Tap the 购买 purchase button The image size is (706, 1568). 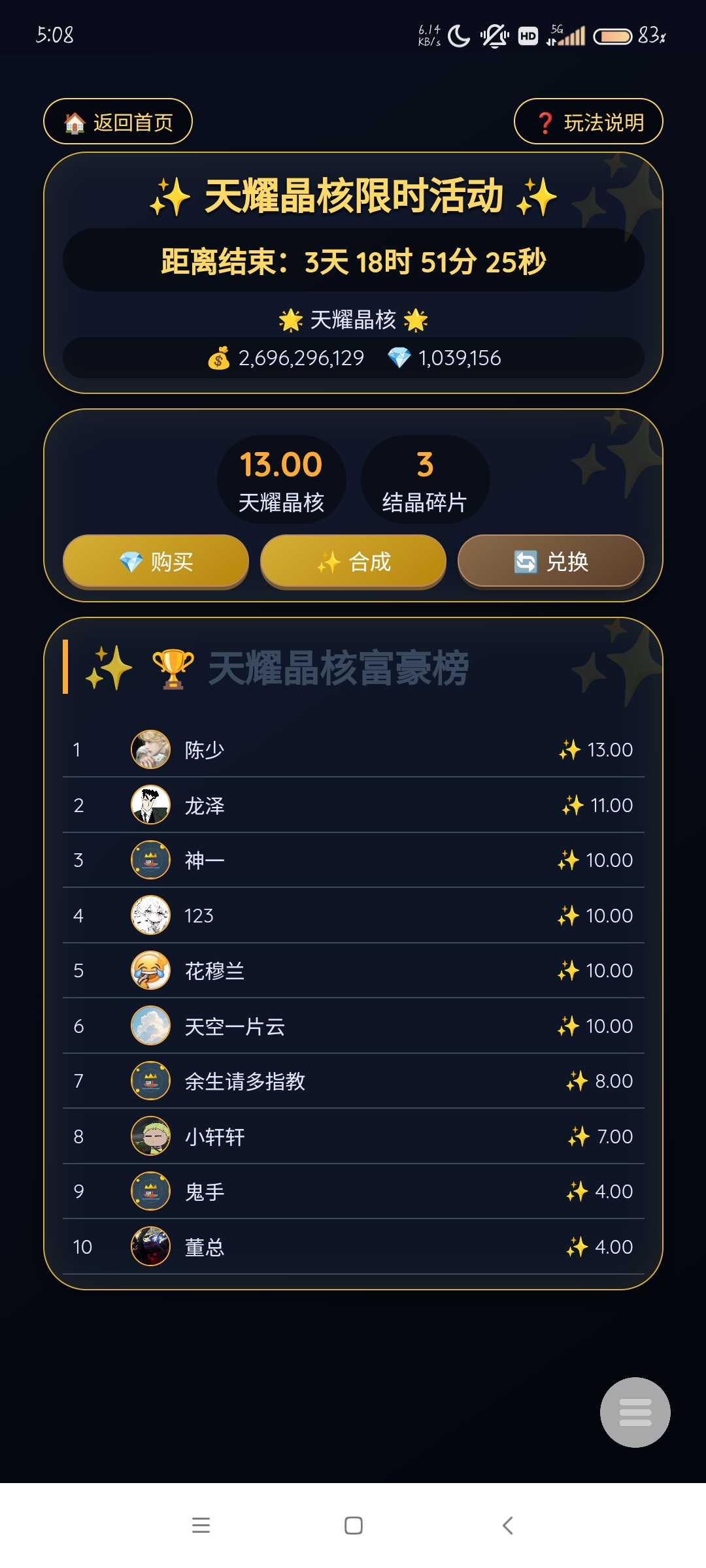click(x=156, y=561)
